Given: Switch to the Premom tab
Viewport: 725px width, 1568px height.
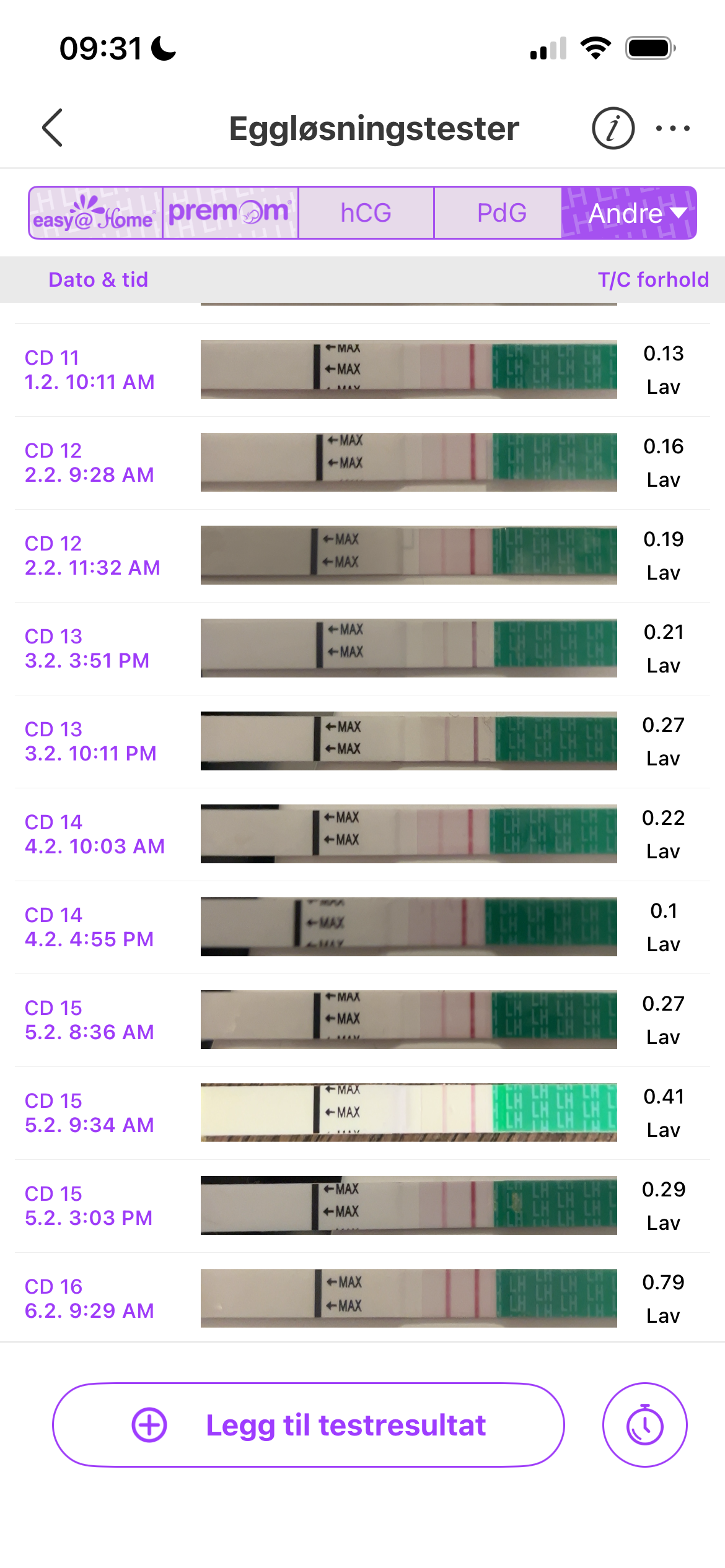Looking at the screenshot, I should [x=230, y=213].
